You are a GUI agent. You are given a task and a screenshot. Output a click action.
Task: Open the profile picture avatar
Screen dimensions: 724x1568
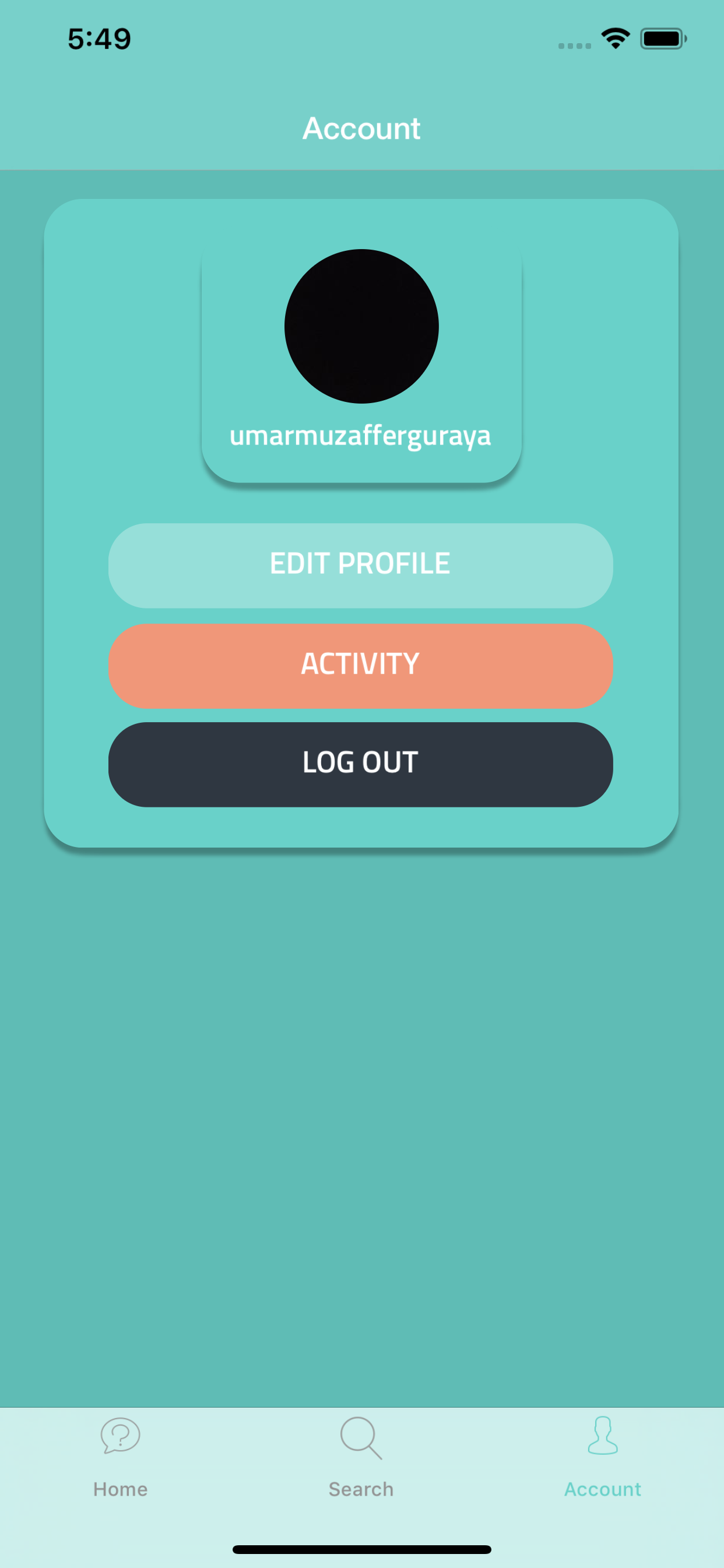[361, 326]
